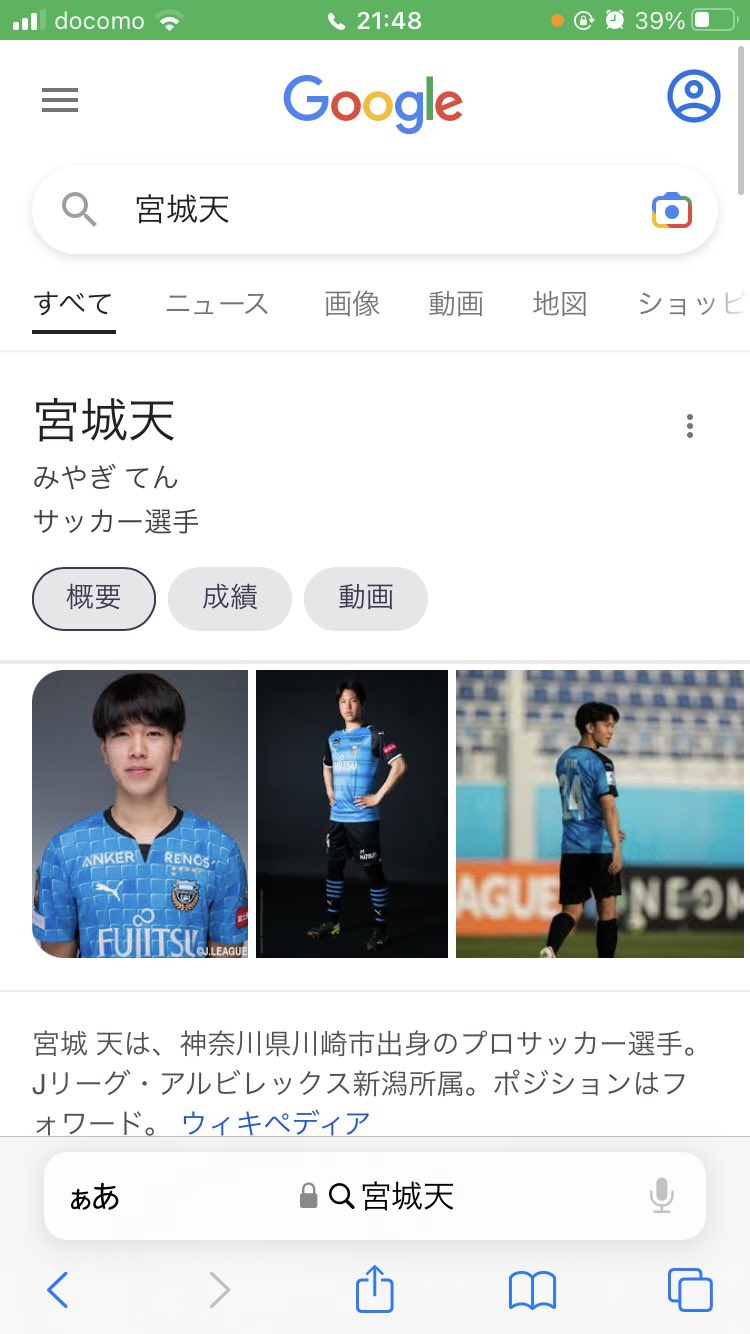The height and width of the screenshot is (1334, 750).
Task: Switch to the 地図 tab
Action: (560, 304)
